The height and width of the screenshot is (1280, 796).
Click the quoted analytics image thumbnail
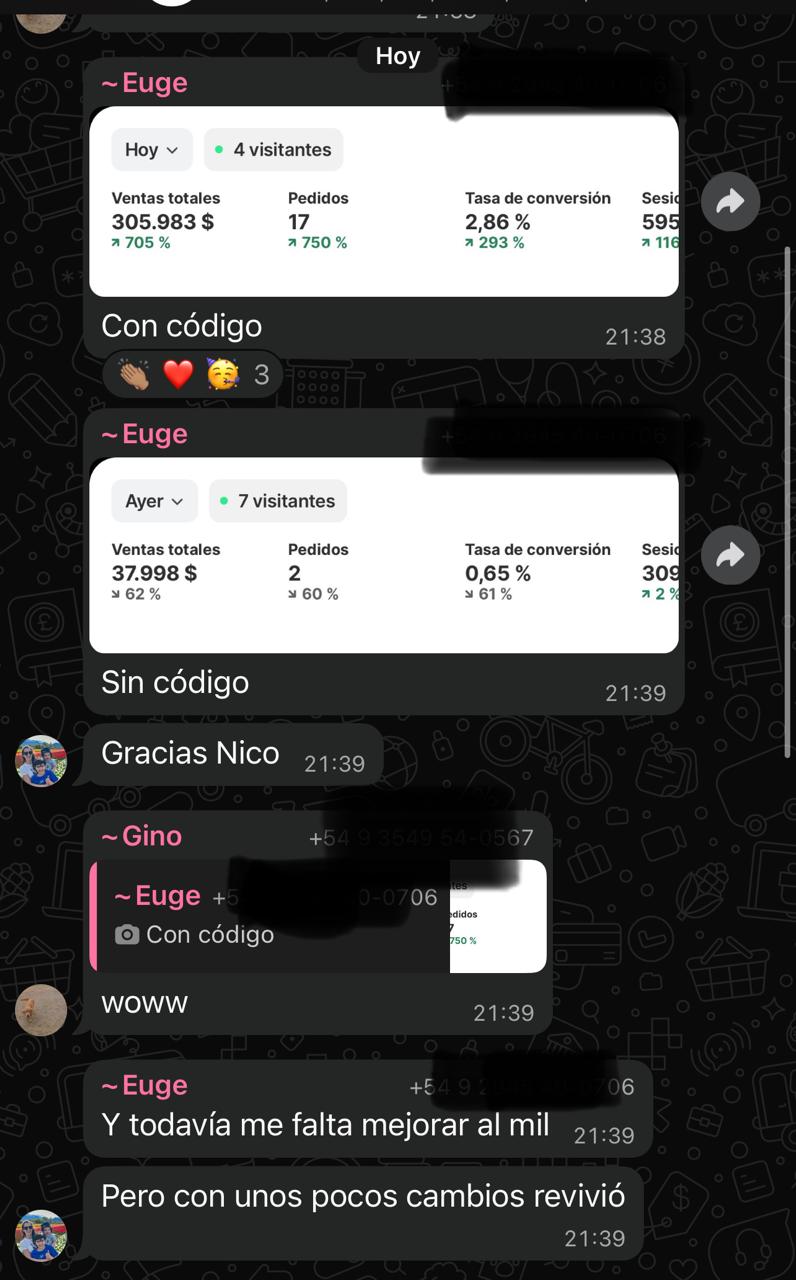tap(497, 915)
